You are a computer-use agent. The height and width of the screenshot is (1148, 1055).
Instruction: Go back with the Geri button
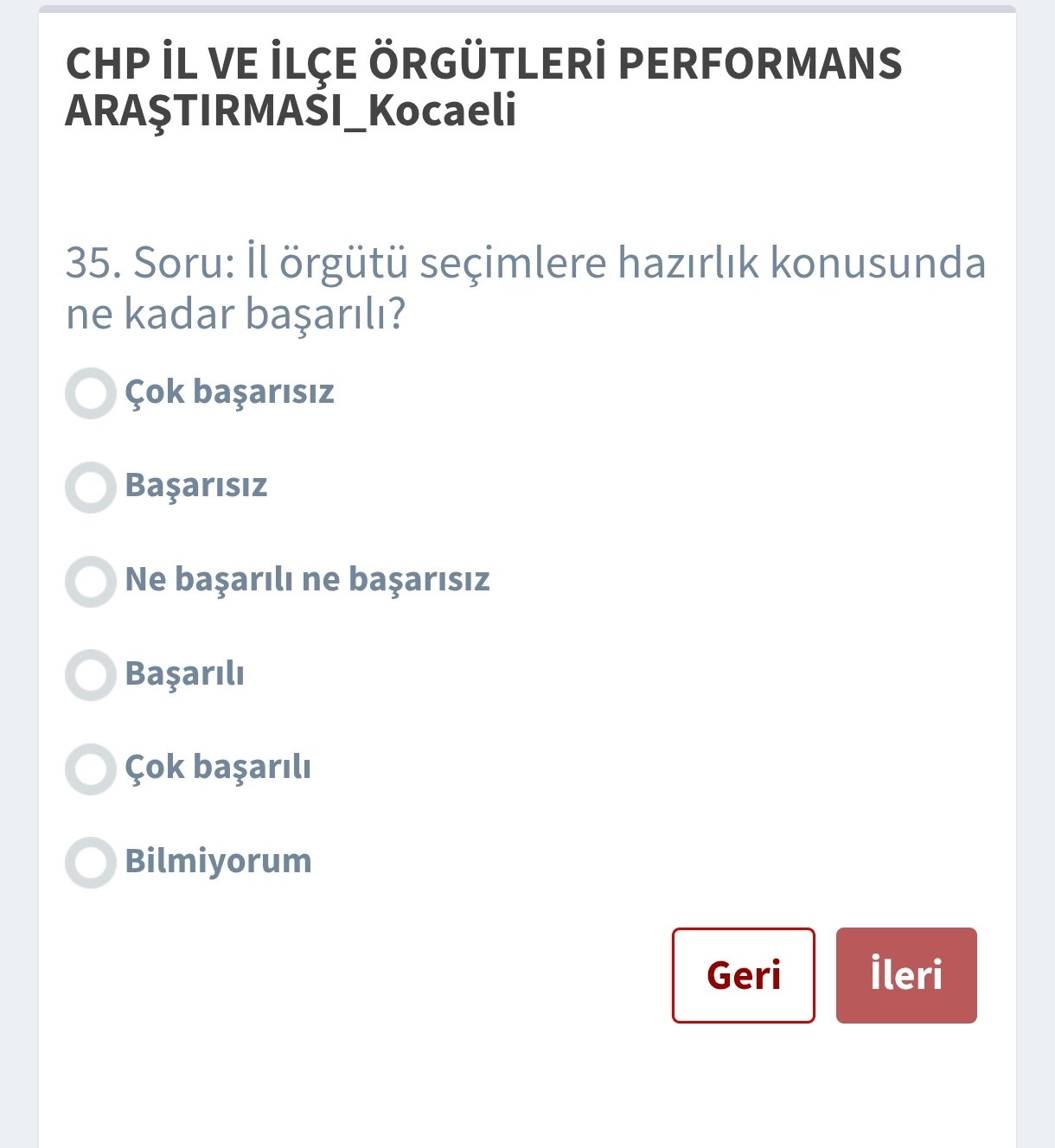tap(743, 975)
